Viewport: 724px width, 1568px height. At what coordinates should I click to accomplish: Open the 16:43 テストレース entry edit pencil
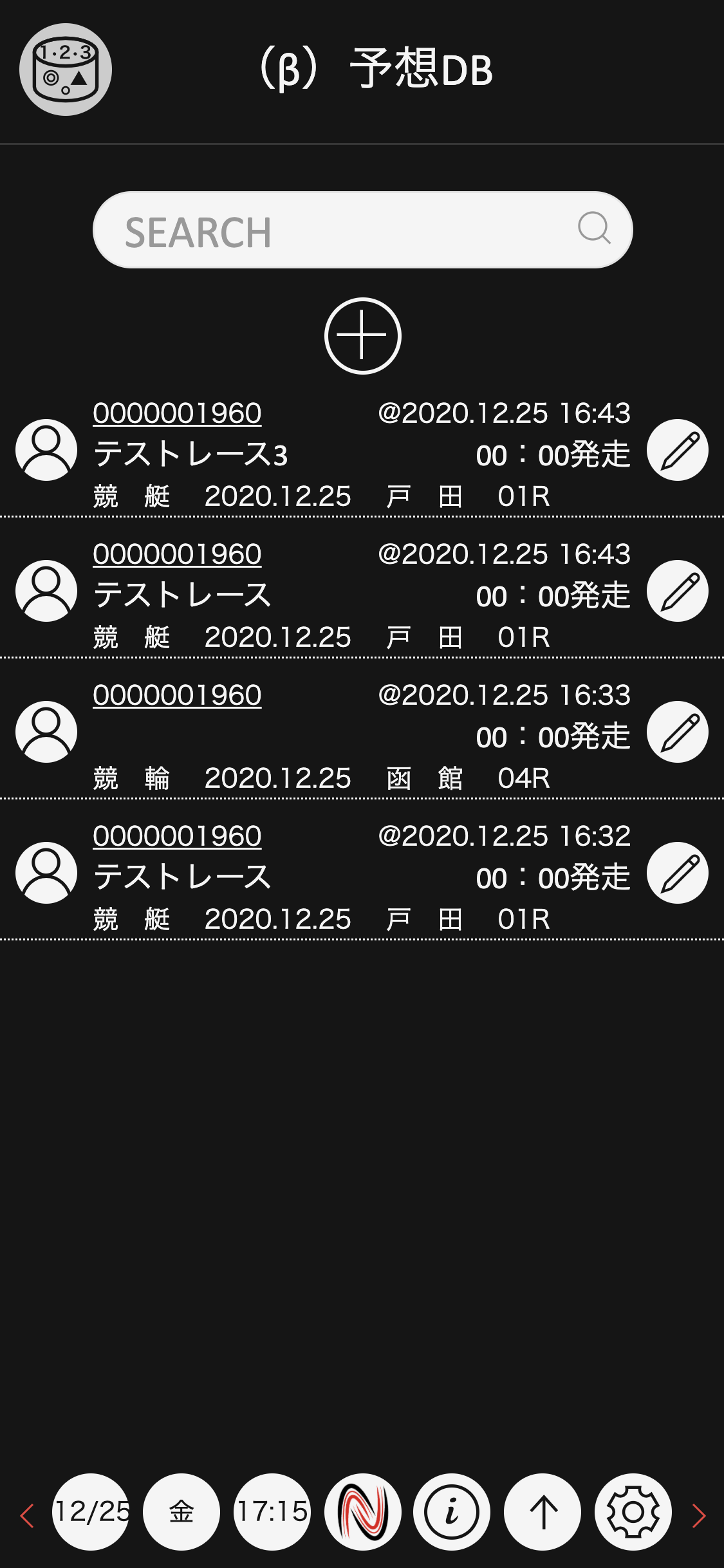click(677, 591)
